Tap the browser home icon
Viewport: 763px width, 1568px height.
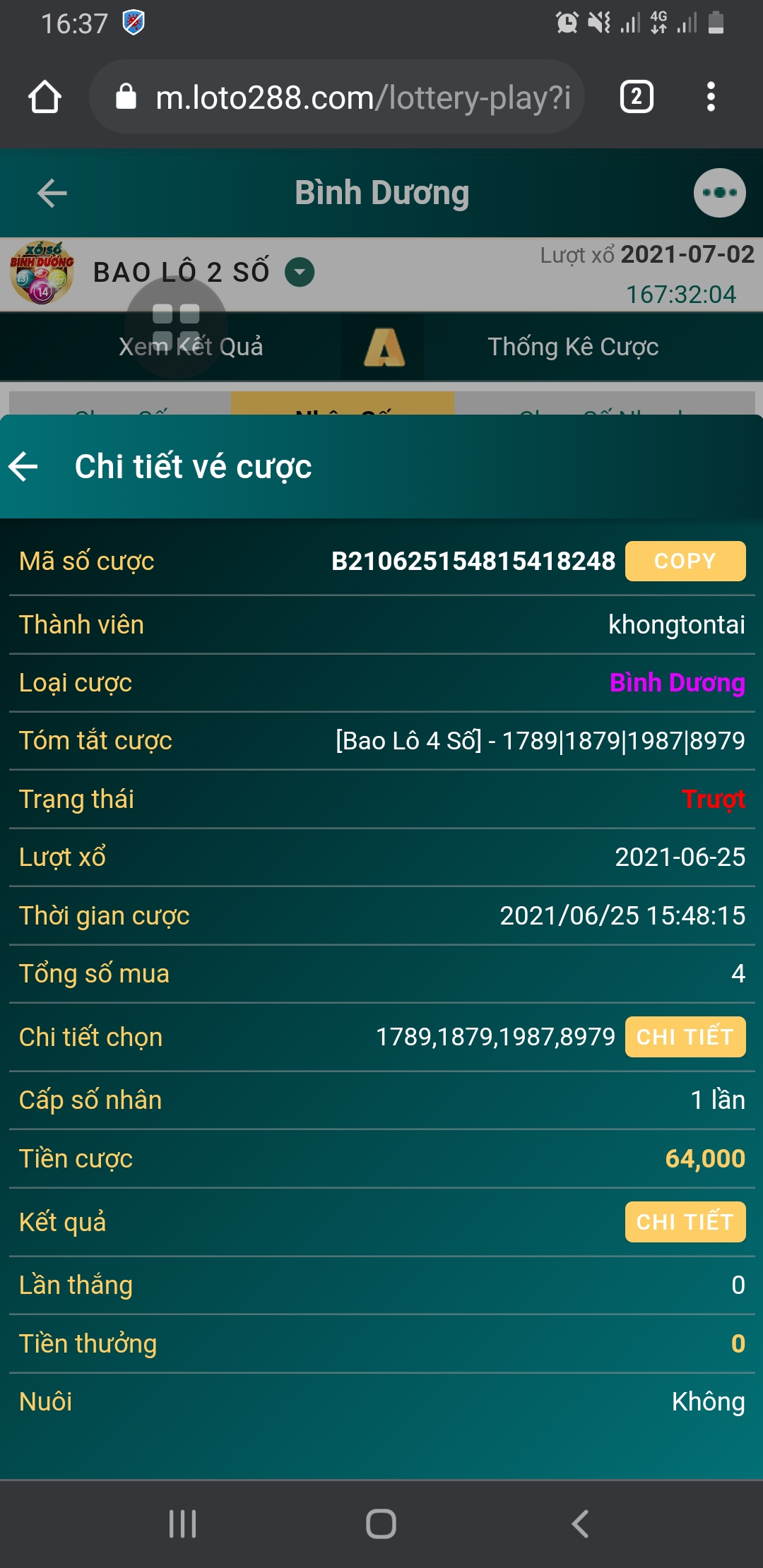click(45, 97)
